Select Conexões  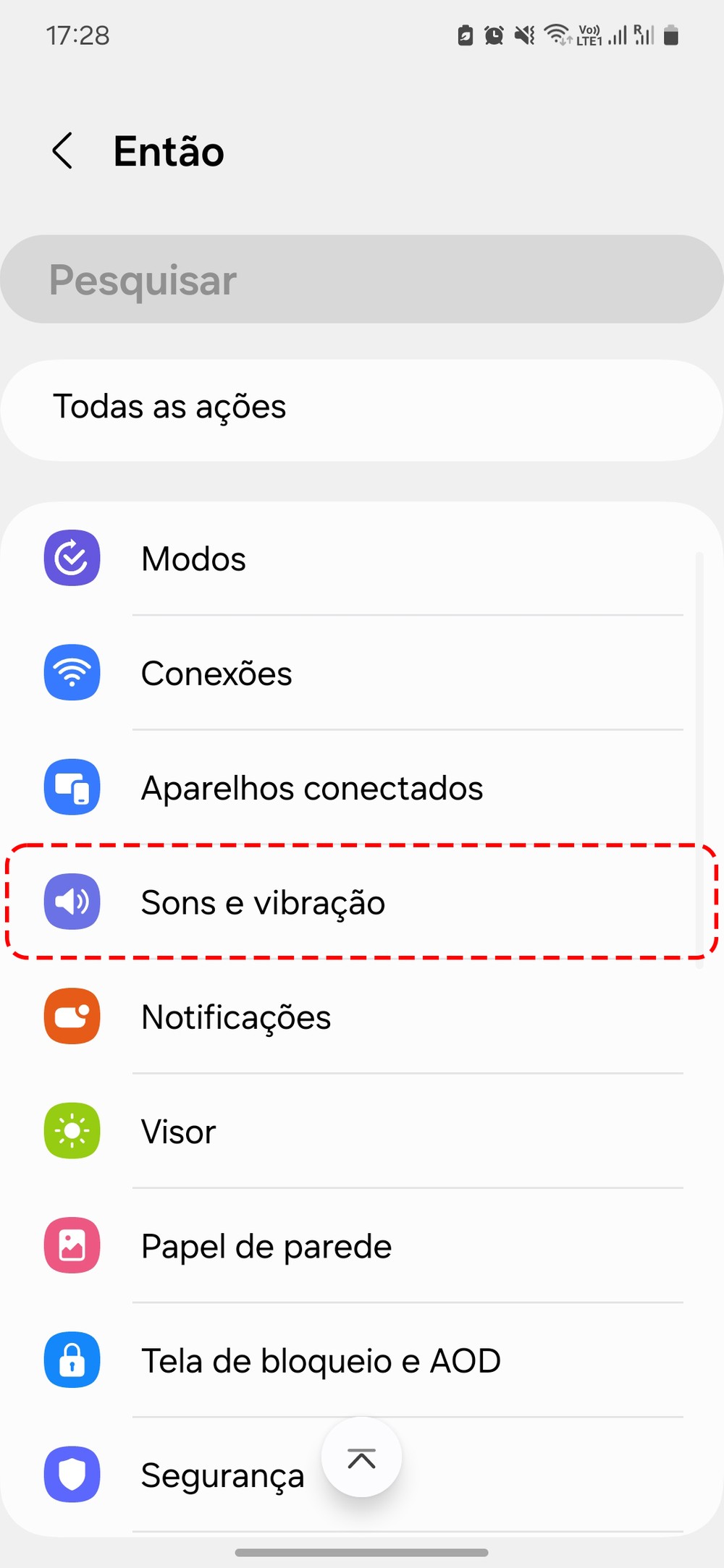(362, 674)
